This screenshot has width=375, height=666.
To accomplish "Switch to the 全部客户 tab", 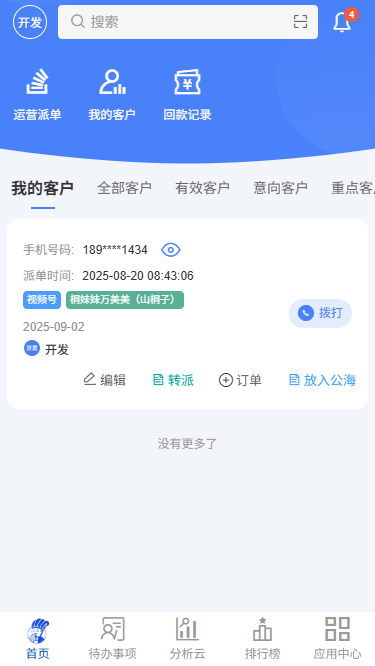I will click(x=124, y=188).
